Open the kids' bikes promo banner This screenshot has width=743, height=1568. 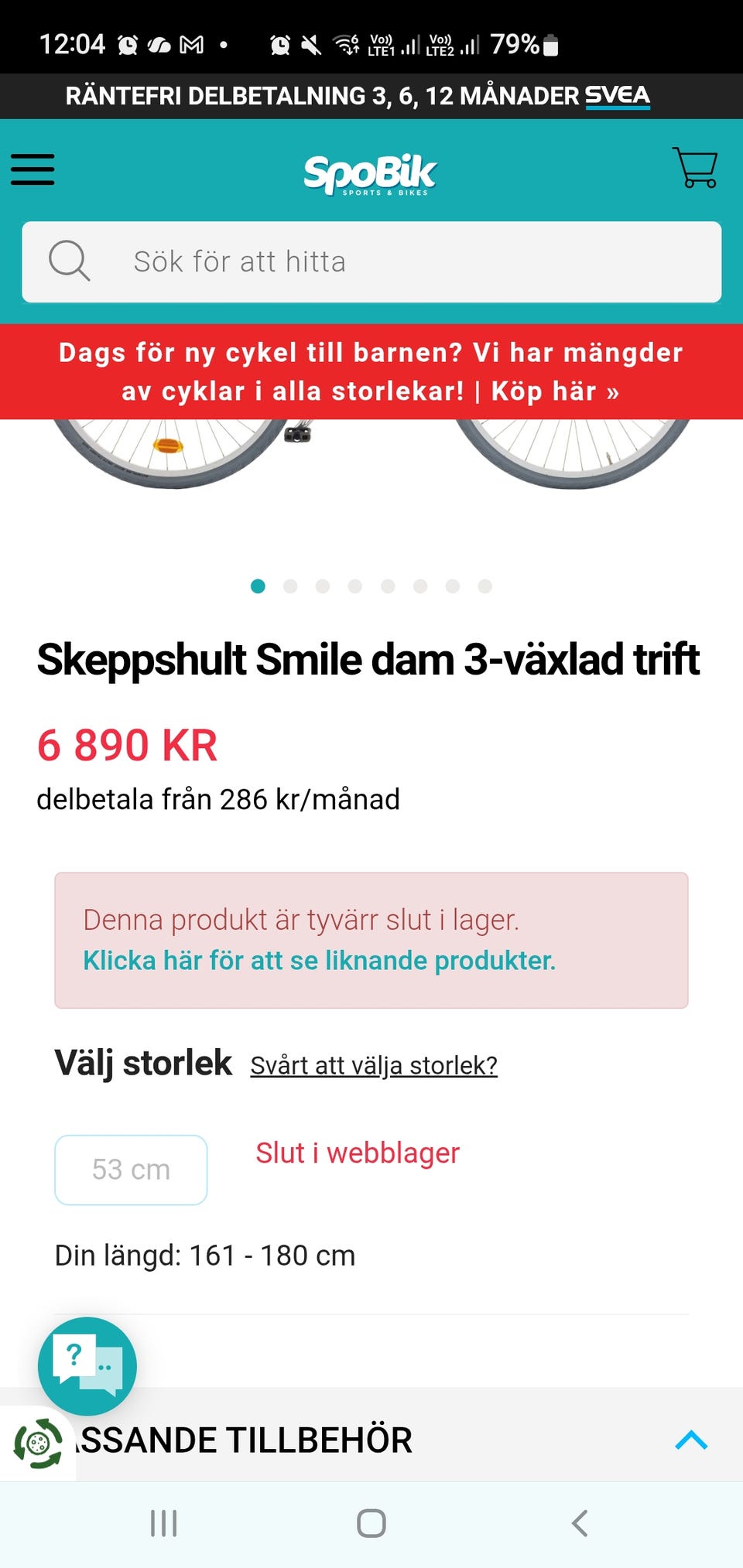[371, 372]
